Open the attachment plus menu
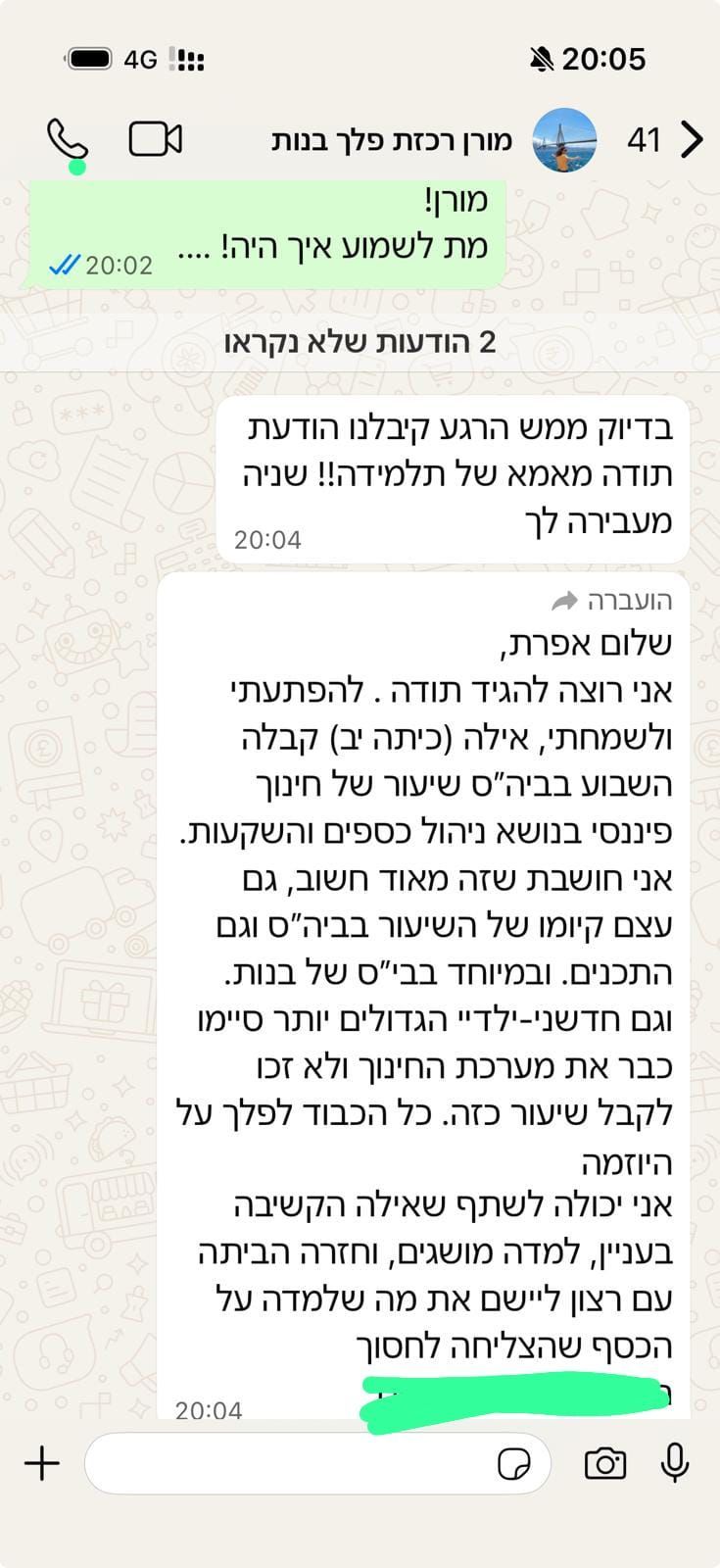This screenshot has height=1568, width=720. [x=42, y=1464]
